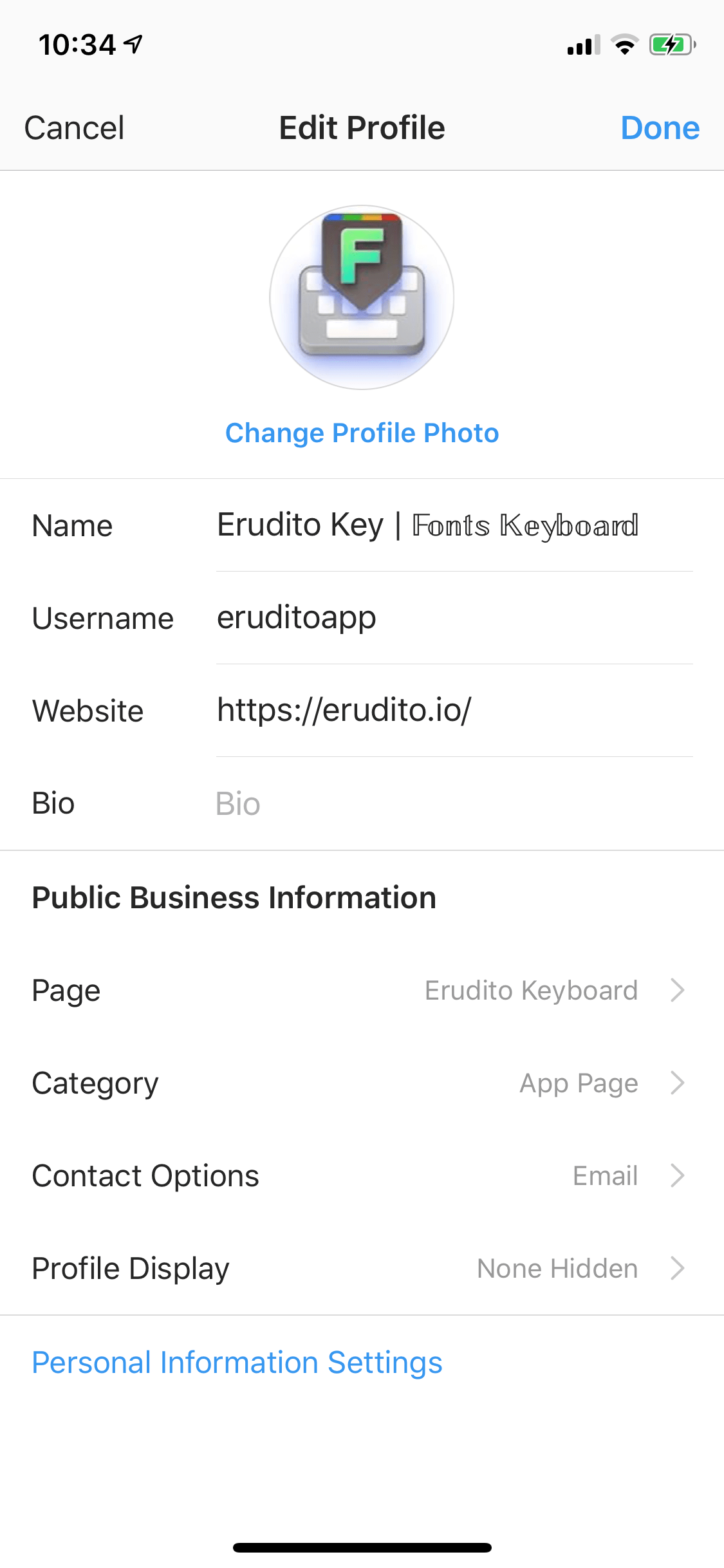Tap Change Profile Photo

pos(362,433)
